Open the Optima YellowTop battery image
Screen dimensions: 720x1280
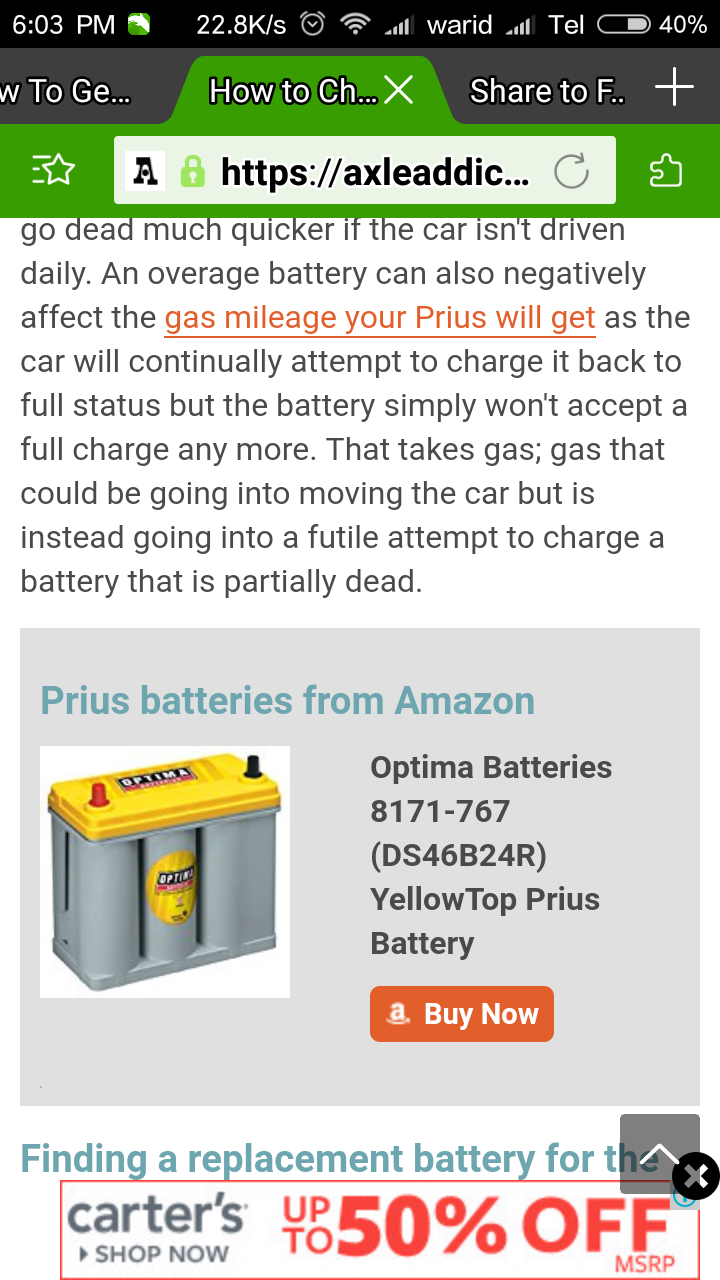pyautogui.click(x=165, y=872)
